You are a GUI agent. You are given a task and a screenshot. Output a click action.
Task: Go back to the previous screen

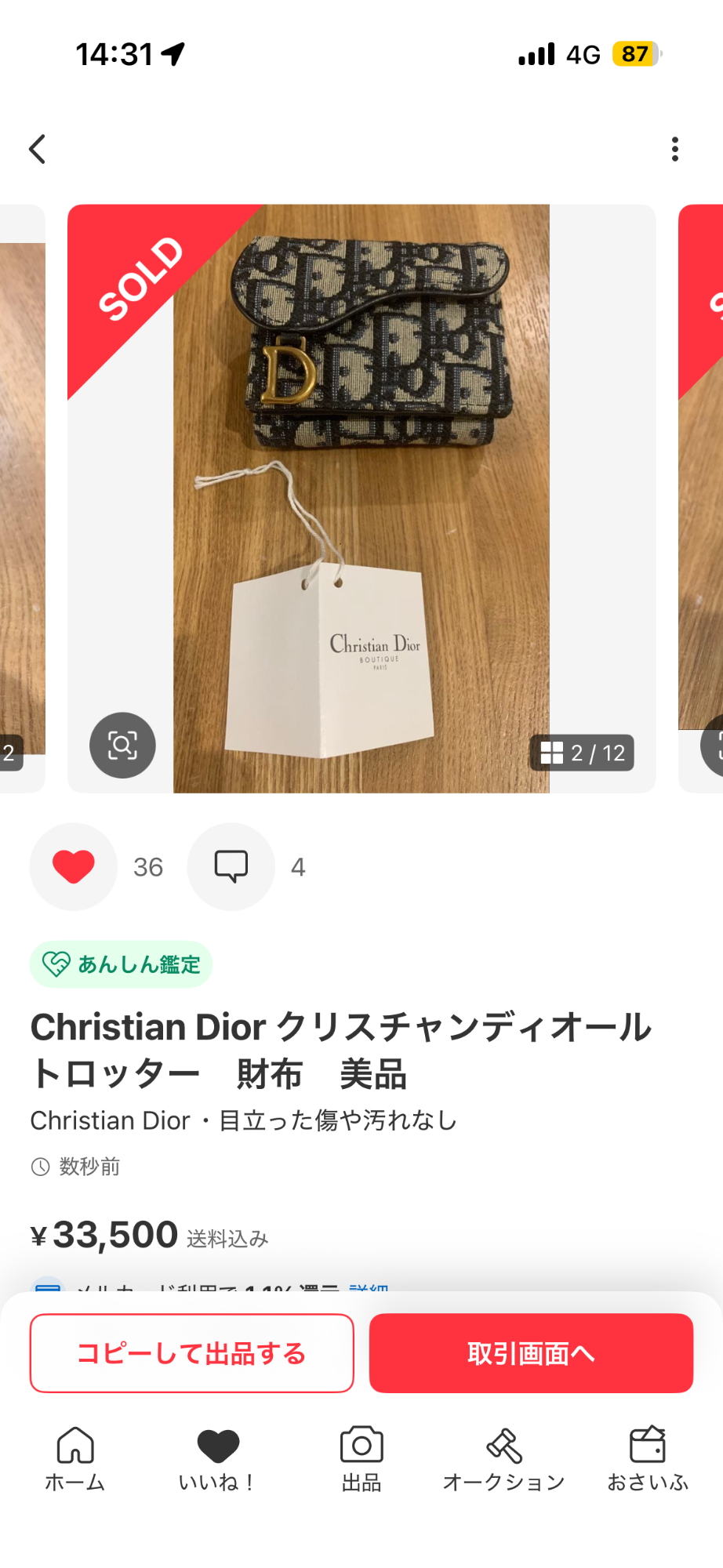tap(38, 149)
